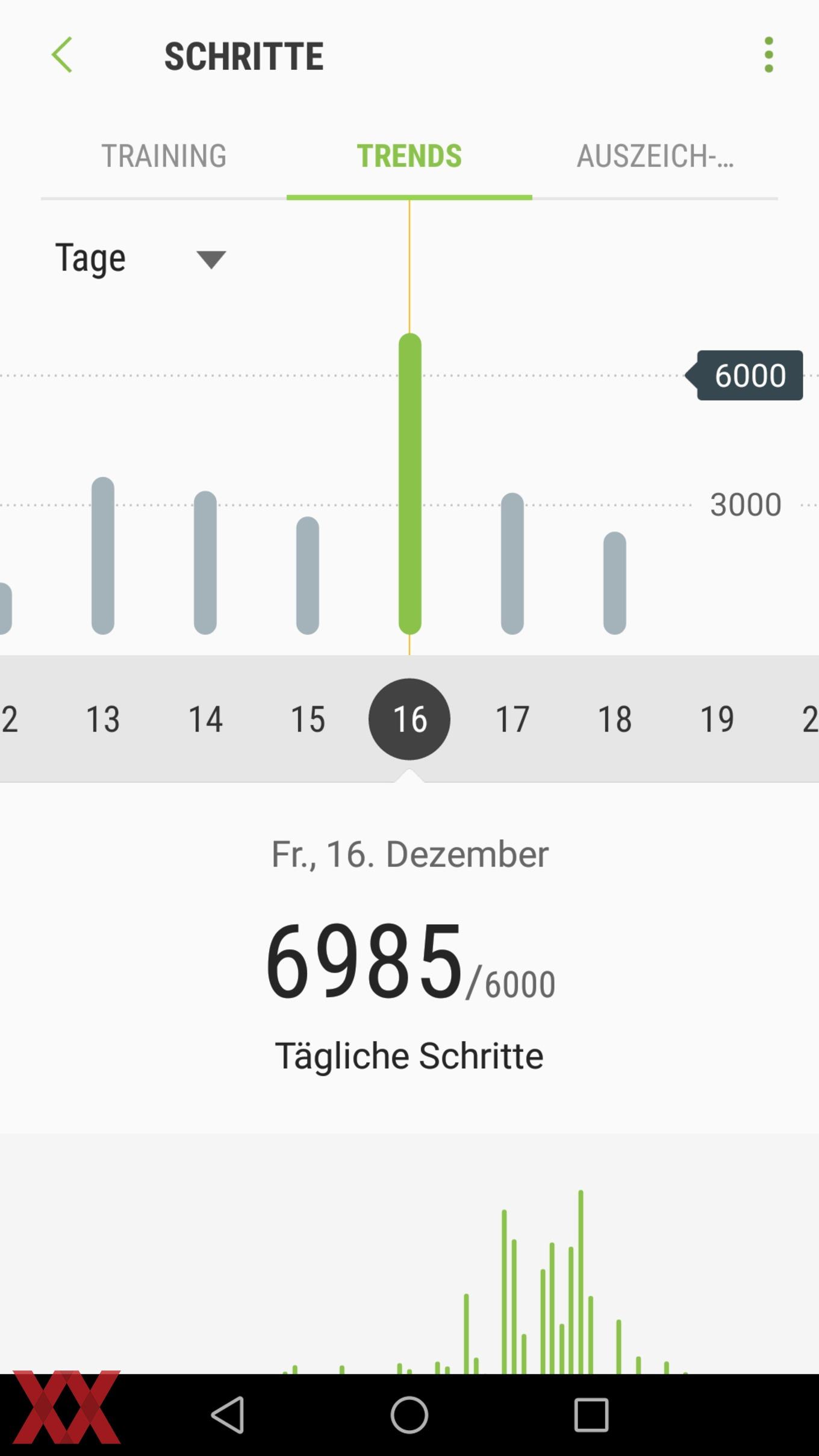Go back using the green arrow

[x=61, y=55]
